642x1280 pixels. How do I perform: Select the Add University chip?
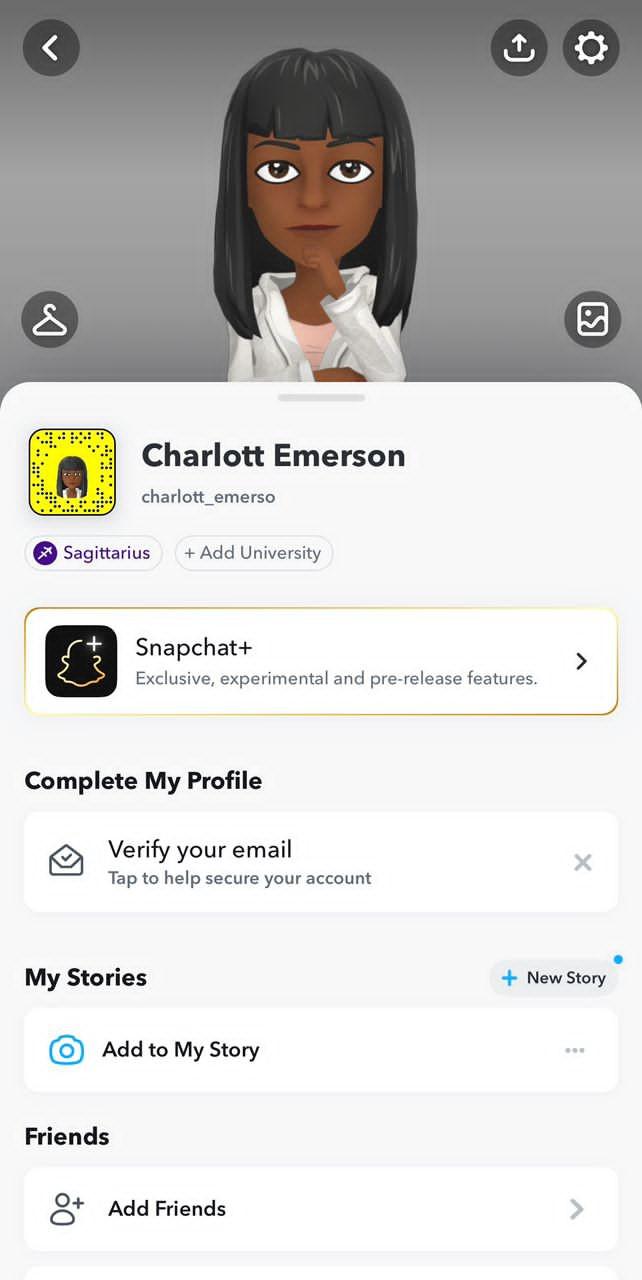click(x=253, y=553)
